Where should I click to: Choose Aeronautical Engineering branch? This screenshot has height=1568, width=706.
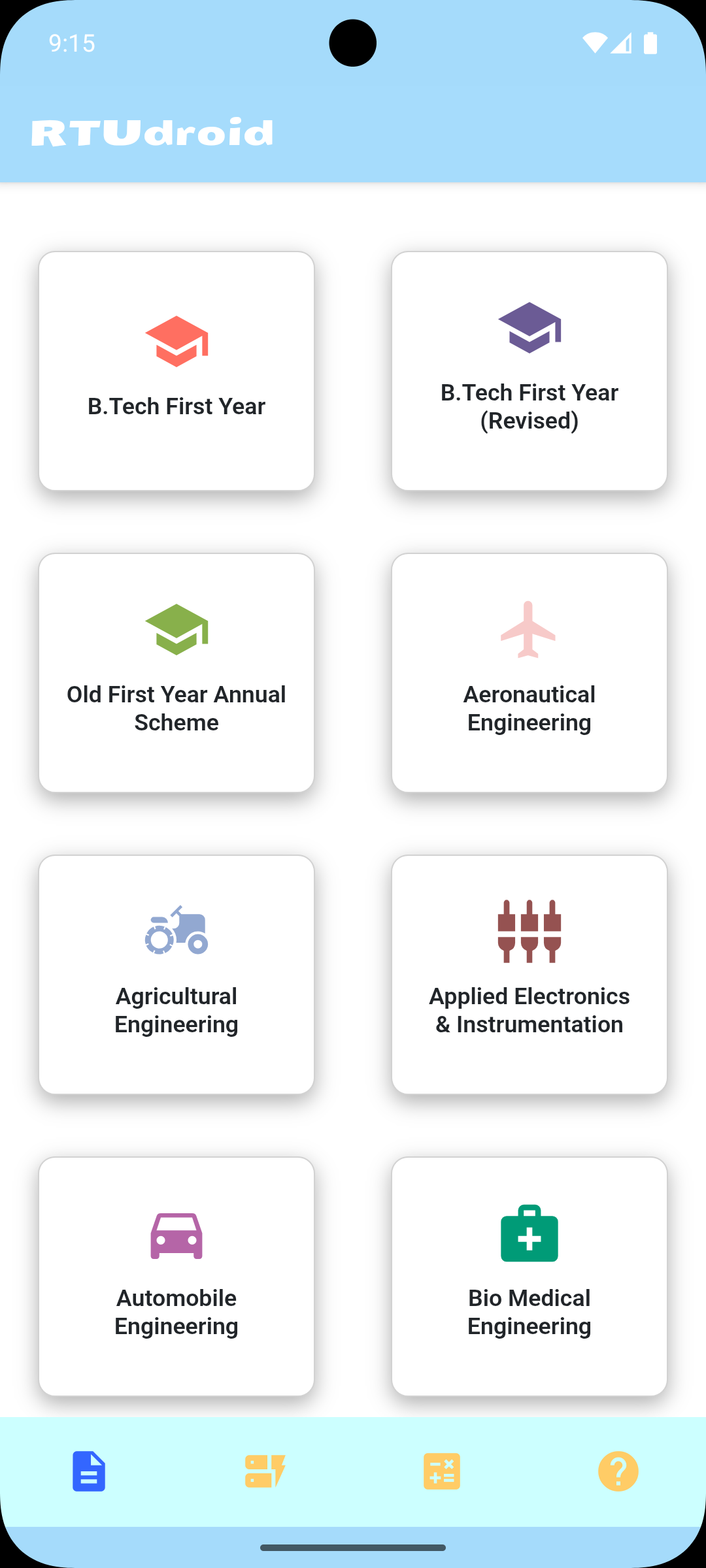tap(529, 673)
